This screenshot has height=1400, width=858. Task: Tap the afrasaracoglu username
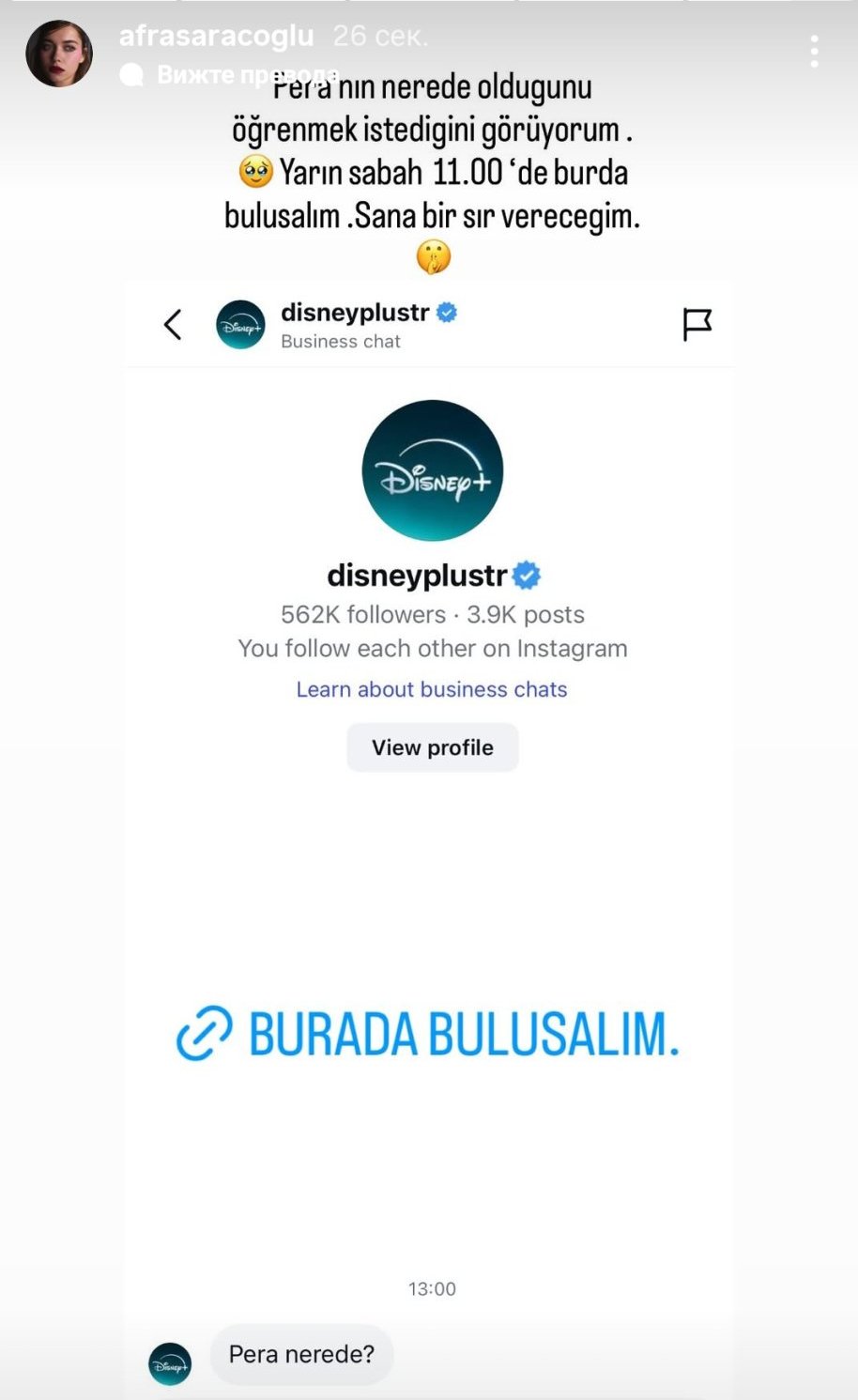pyautogui.click(x=216, y=36)
